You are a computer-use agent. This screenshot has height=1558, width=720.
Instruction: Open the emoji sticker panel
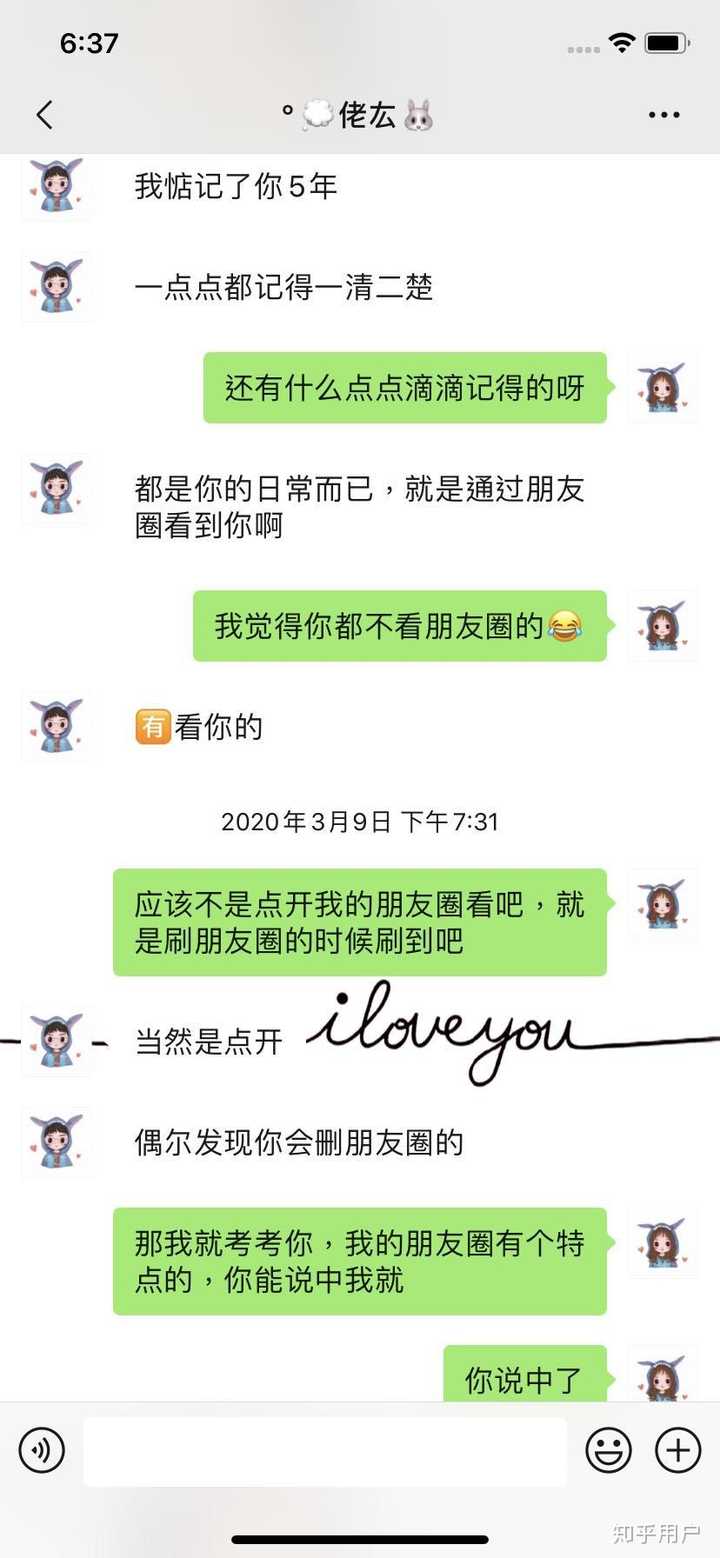pos(608,1450)
